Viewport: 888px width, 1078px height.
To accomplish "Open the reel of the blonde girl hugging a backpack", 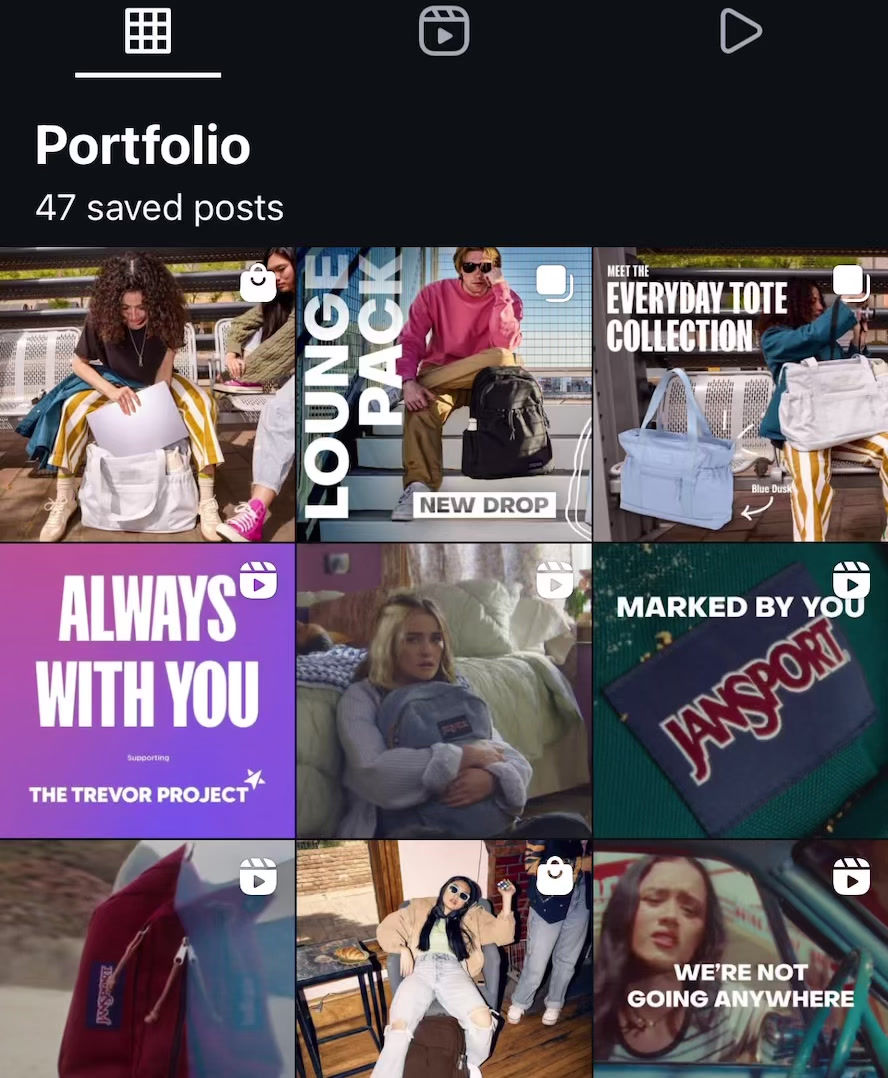I will pyautogui.click(x=443, y=690).
